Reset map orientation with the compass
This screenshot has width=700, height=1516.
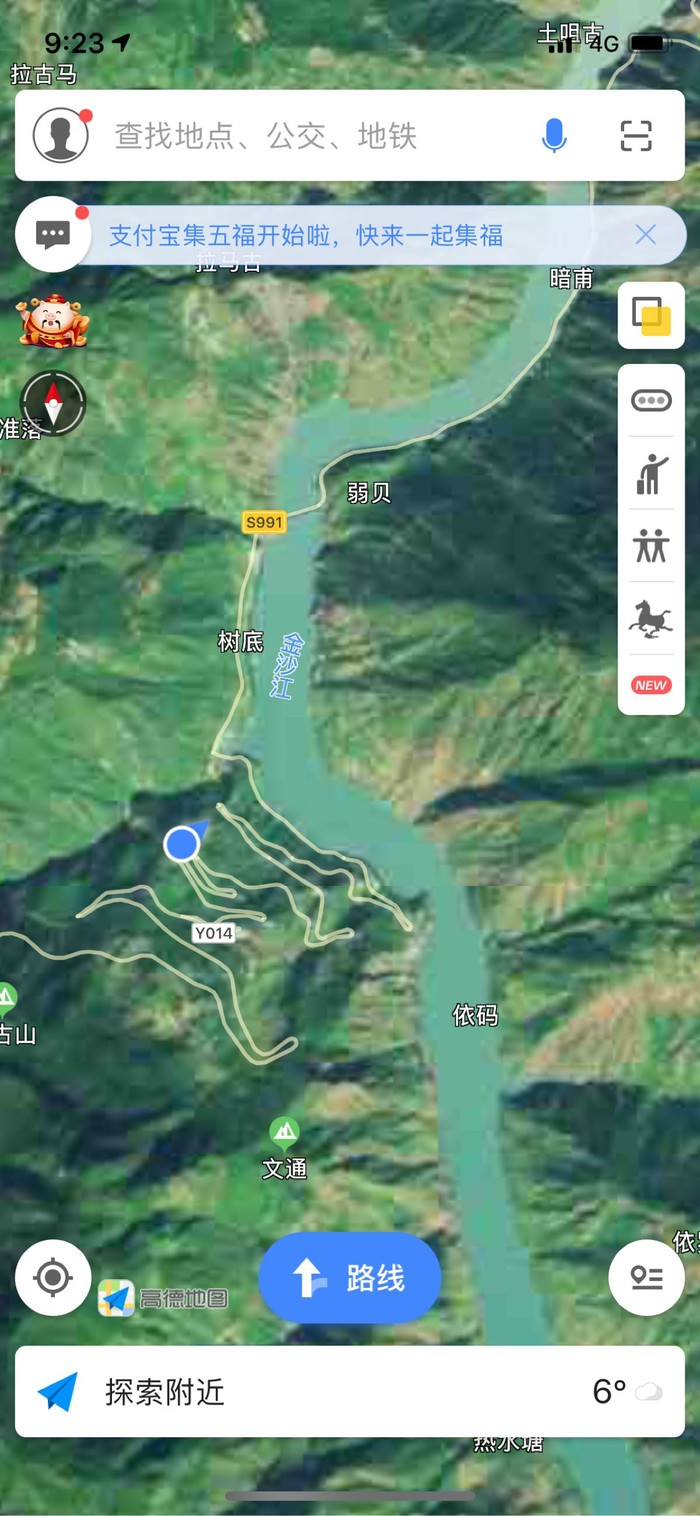(53, 403)
